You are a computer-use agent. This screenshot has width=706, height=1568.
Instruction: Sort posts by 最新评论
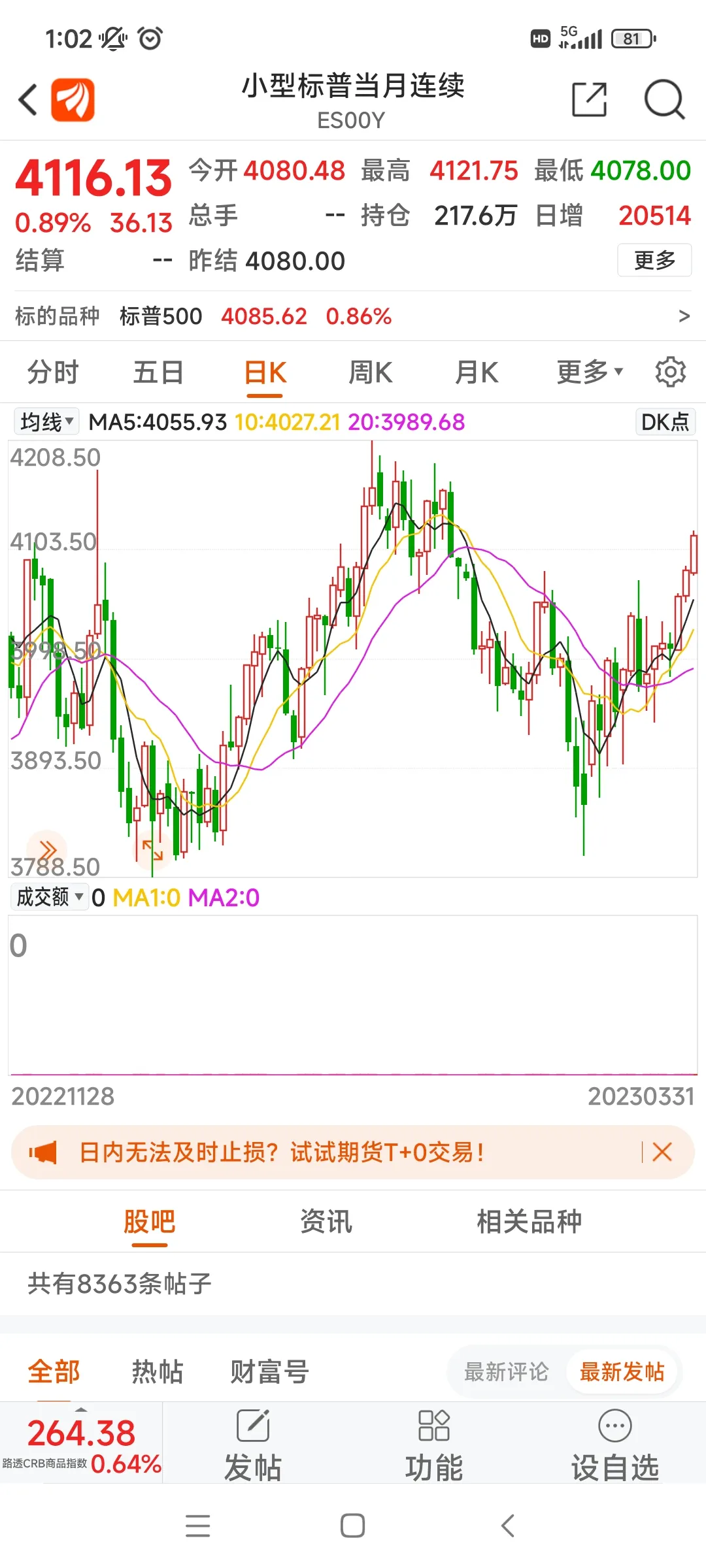506,1372
